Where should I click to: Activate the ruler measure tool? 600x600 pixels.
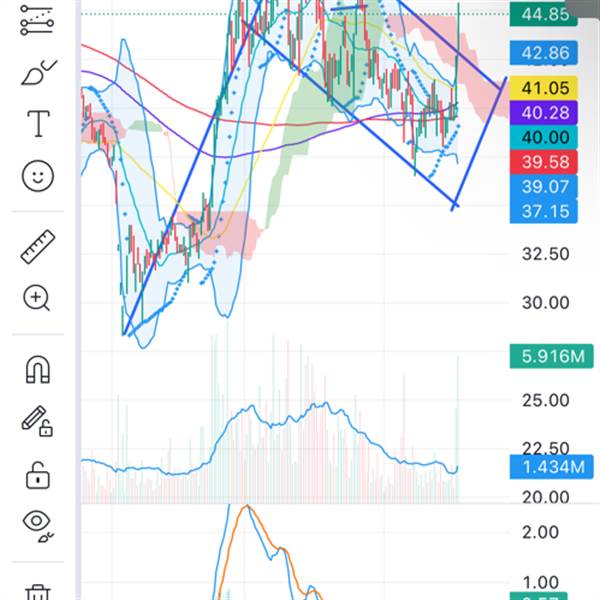click(38, 246)
